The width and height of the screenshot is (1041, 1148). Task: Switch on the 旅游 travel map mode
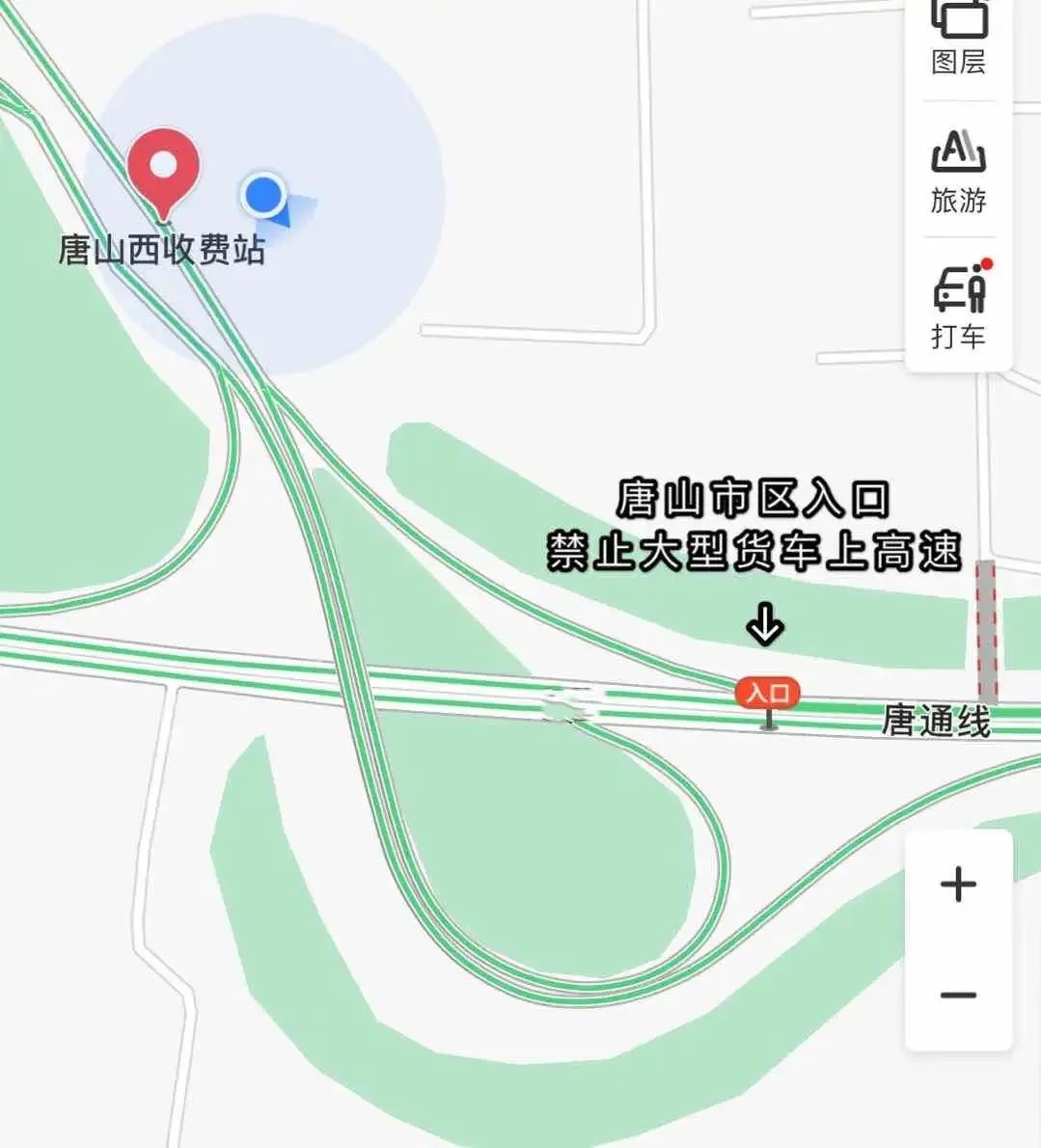pos(958,171)
